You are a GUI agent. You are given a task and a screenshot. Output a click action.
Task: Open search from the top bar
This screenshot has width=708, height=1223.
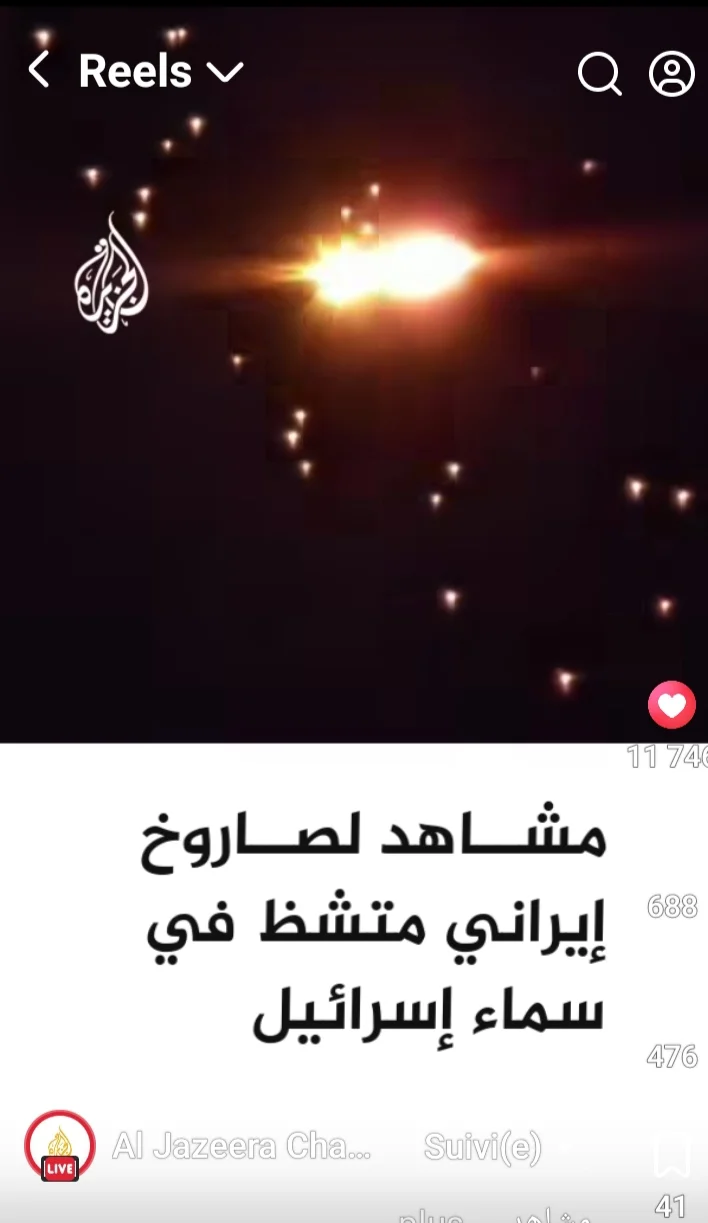click(599, 74)
